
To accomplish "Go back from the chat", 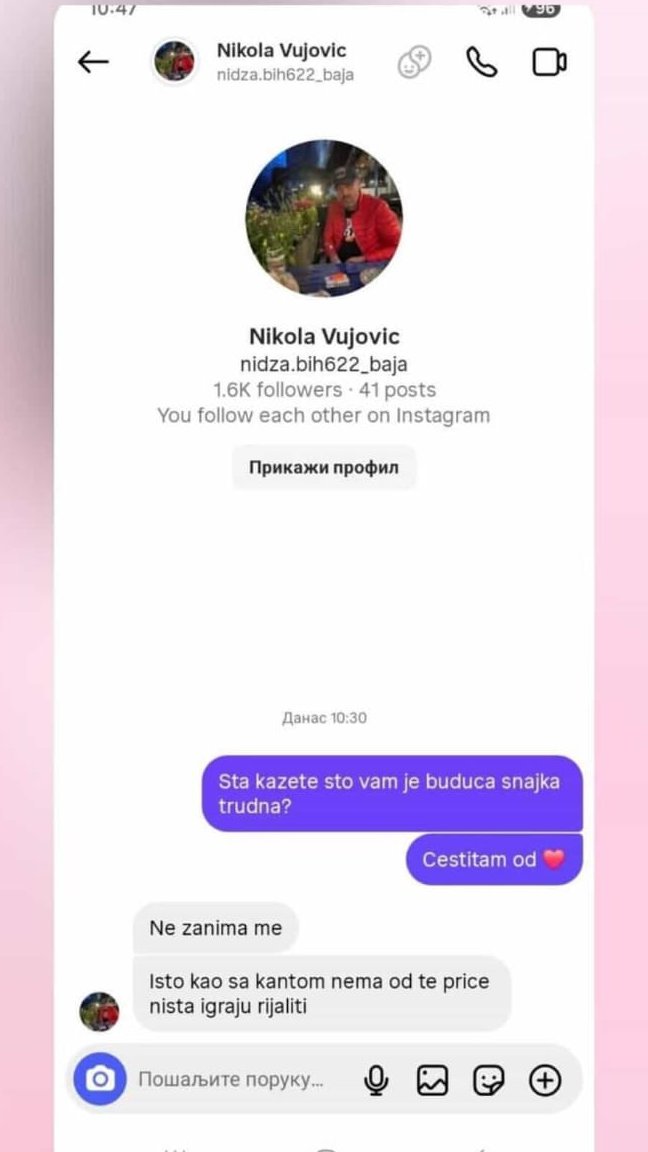I will pyautogui.click(x=93, y=62).
